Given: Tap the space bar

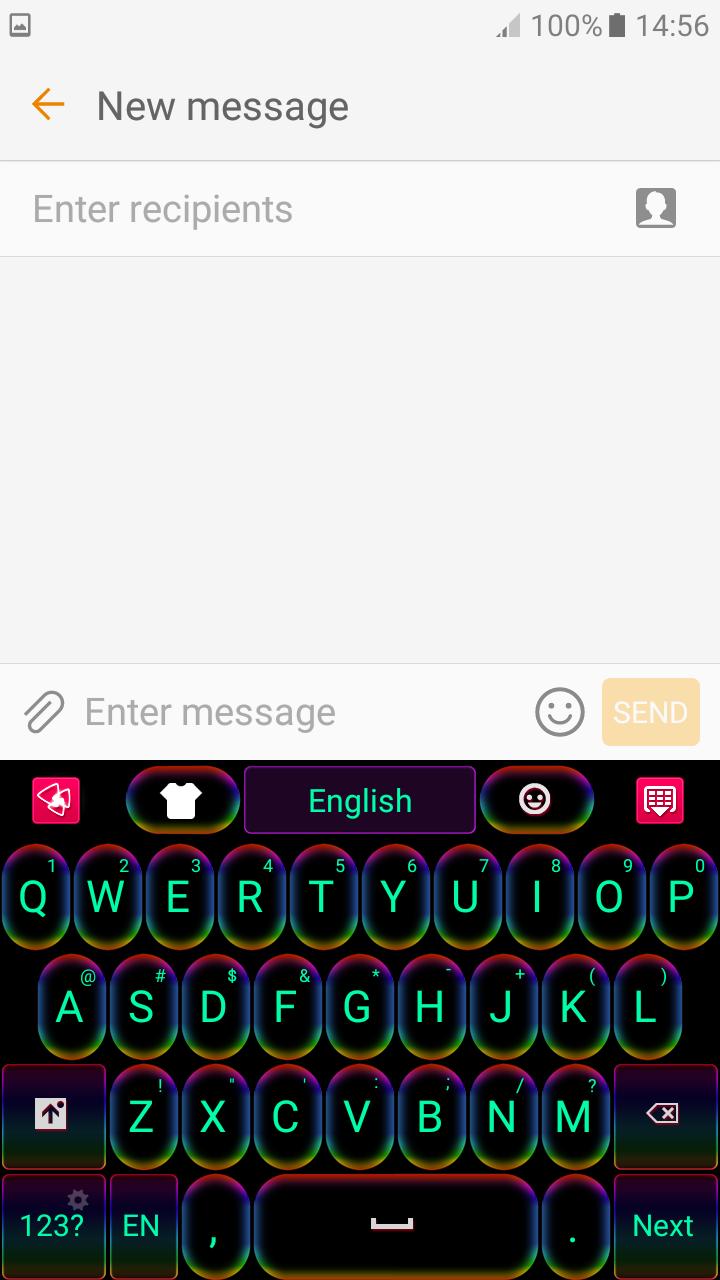Looking at the screenshot, I should pyautogui.click(x=392, y=1225).
